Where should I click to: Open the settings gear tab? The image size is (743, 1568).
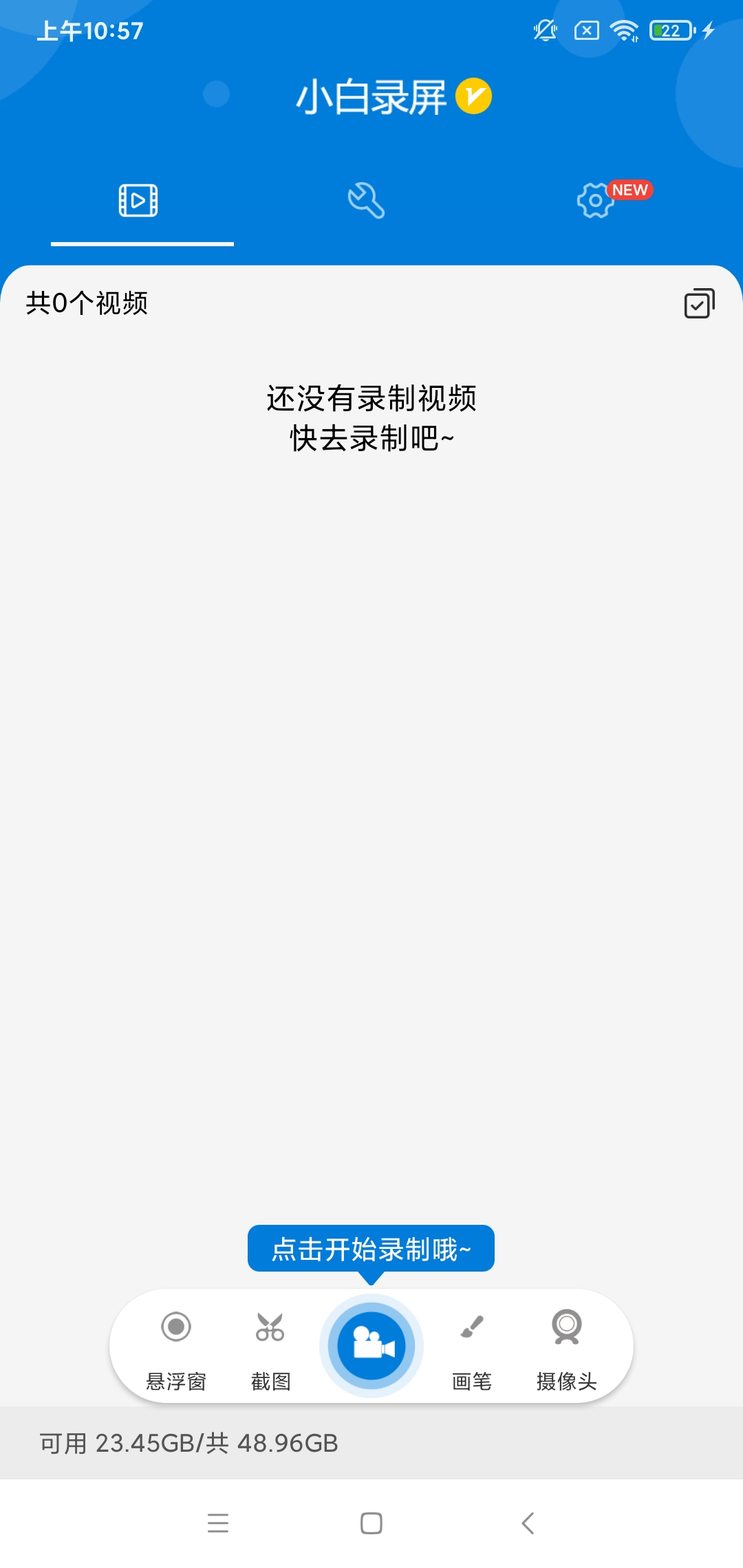point(596,201)
